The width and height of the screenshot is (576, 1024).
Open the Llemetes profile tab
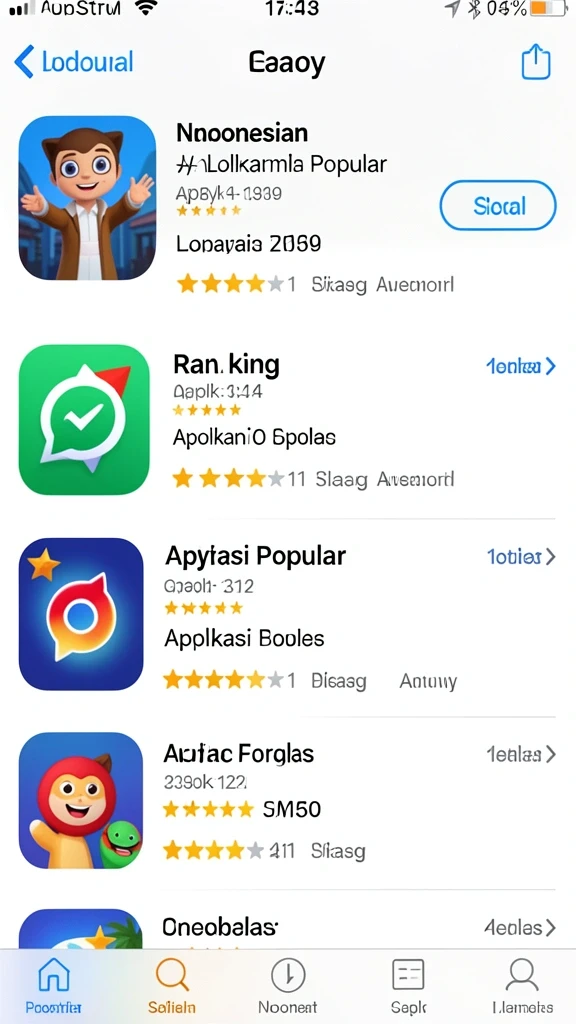[x=522, y=985]
